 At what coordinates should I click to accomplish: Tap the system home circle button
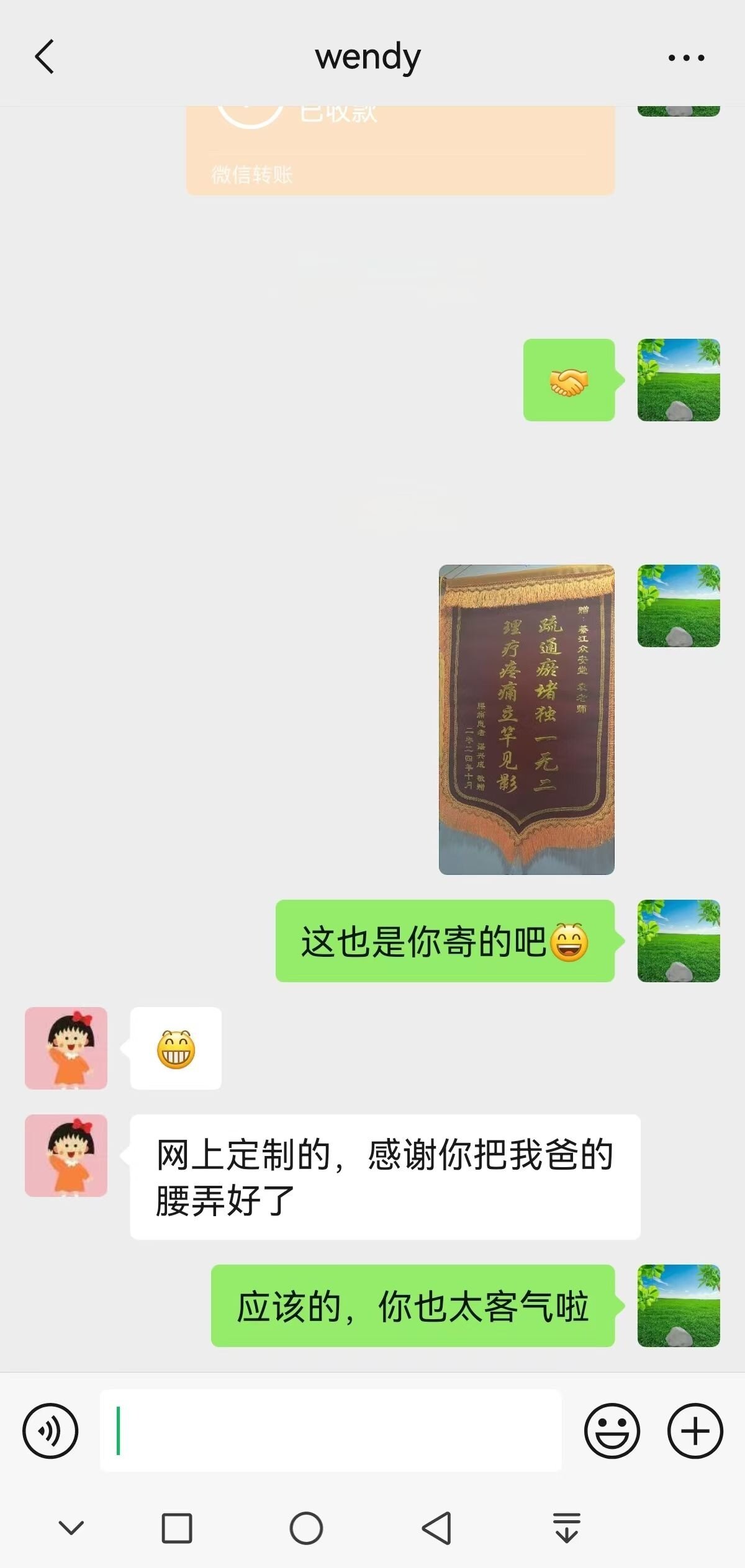coord(306,1528)
